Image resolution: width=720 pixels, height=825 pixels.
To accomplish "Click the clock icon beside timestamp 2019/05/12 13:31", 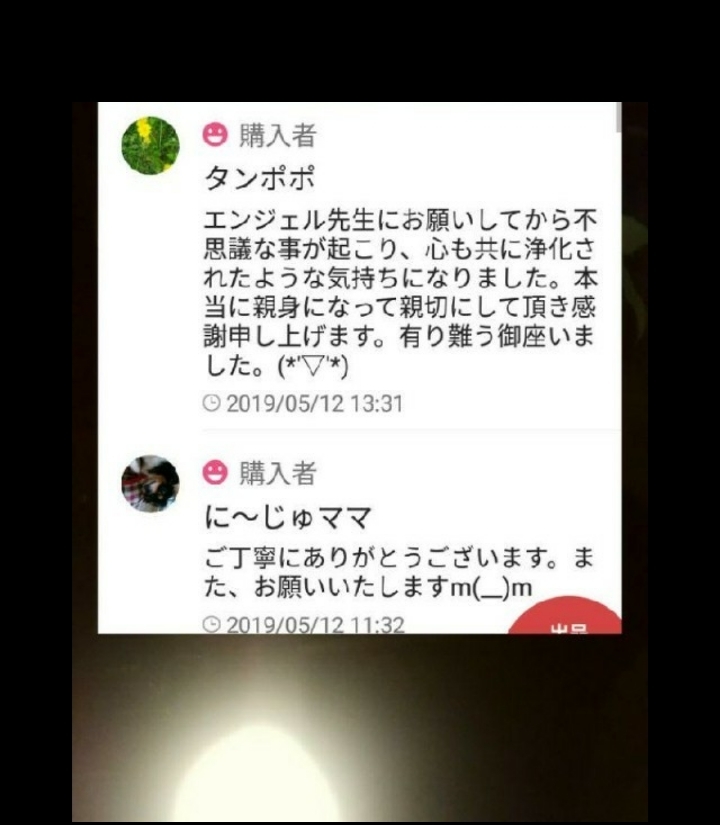I will (213, 404).
